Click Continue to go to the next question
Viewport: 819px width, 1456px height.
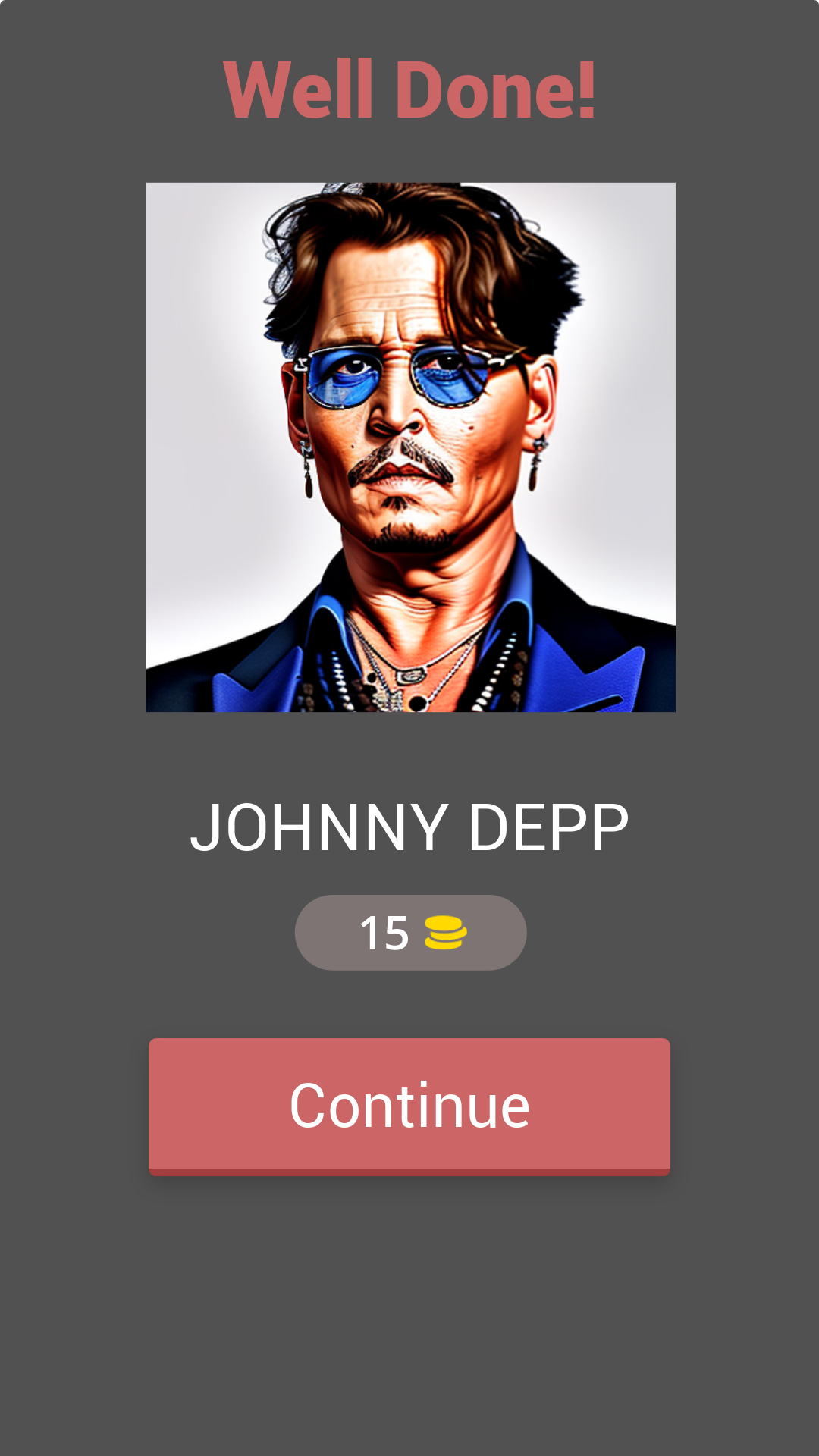409,1107
